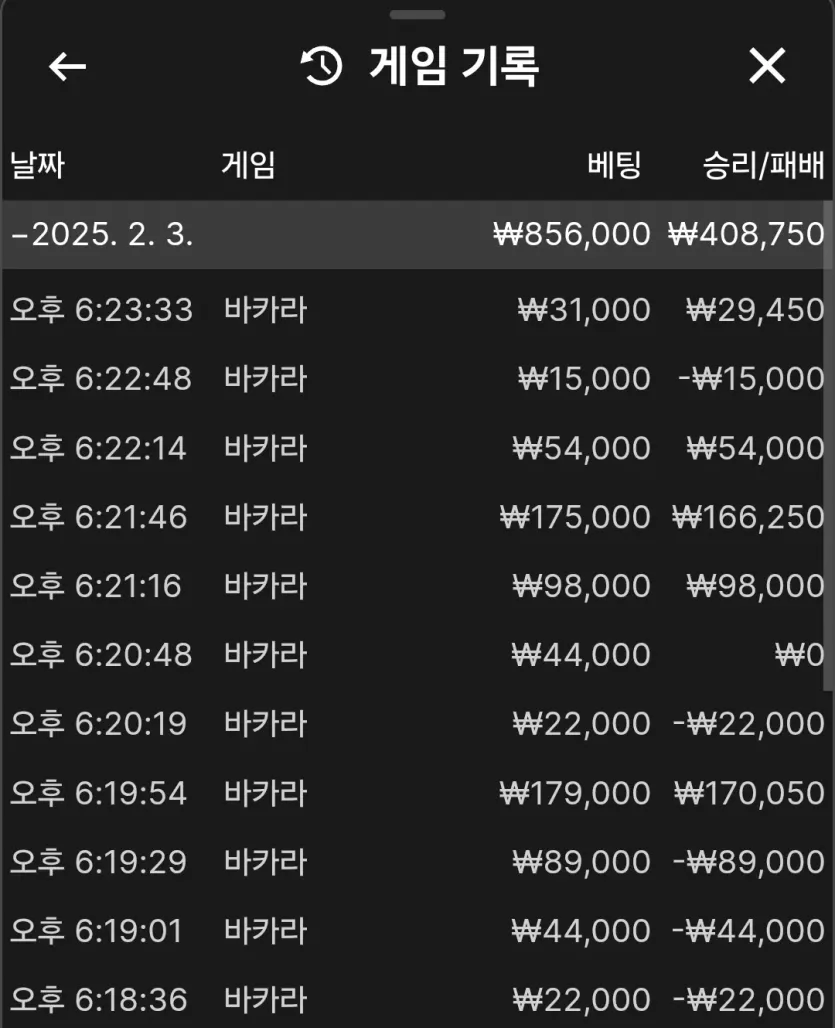
Task: Go back with the arrow icon
Action: pos(67,66)
